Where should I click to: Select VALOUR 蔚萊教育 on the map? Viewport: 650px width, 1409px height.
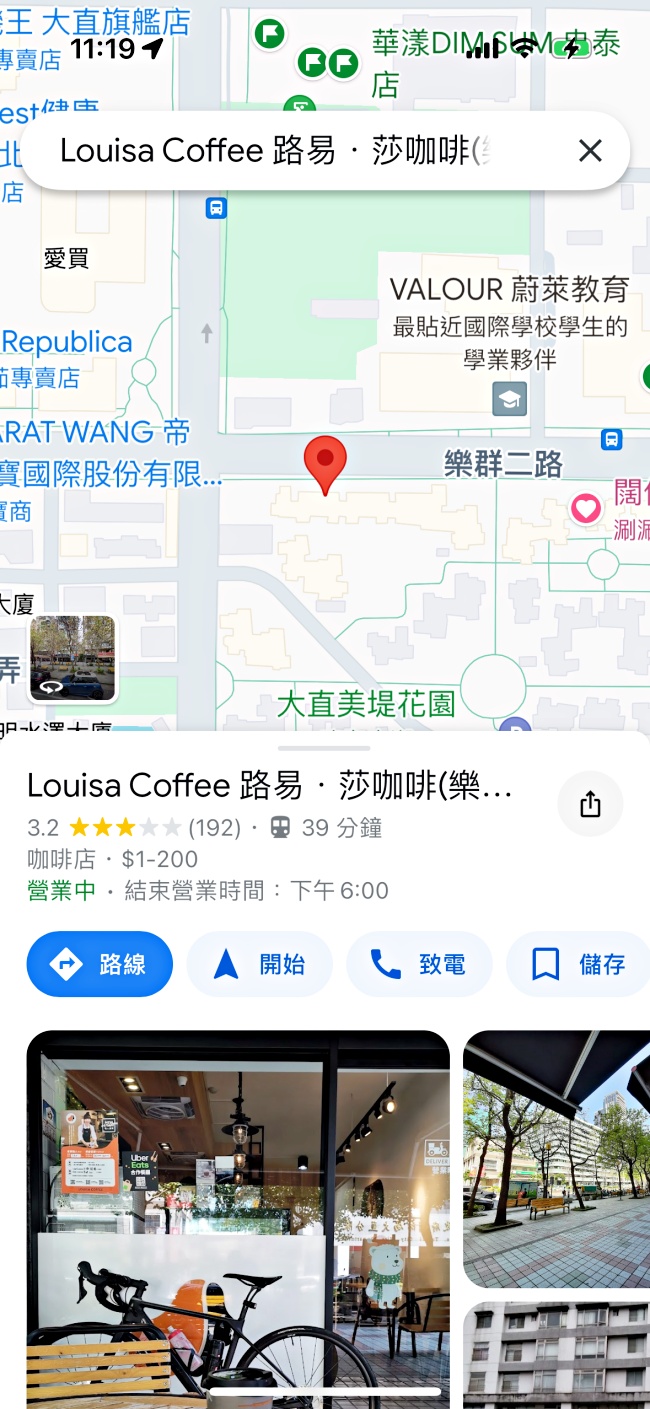(x=509, y=291)
